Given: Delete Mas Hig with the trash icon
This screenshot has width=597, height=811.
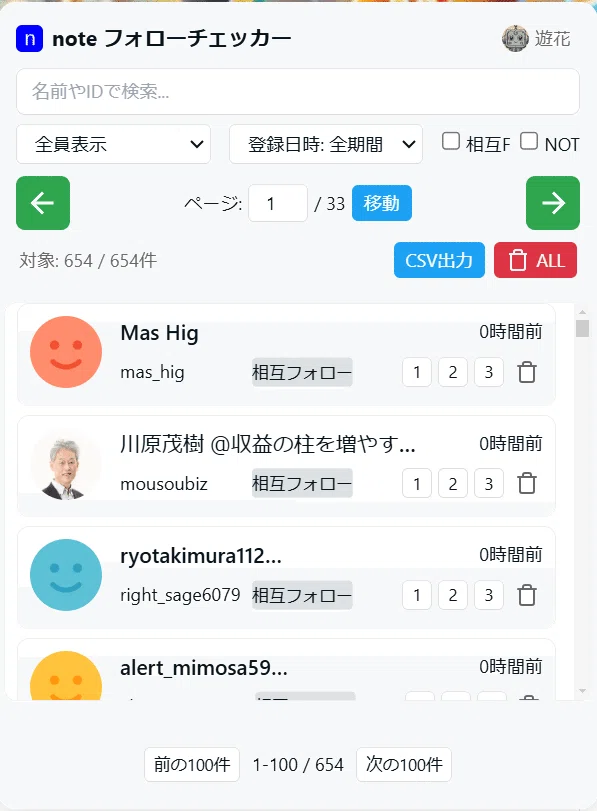Looking at the screenshot, I should pos(527,372).
